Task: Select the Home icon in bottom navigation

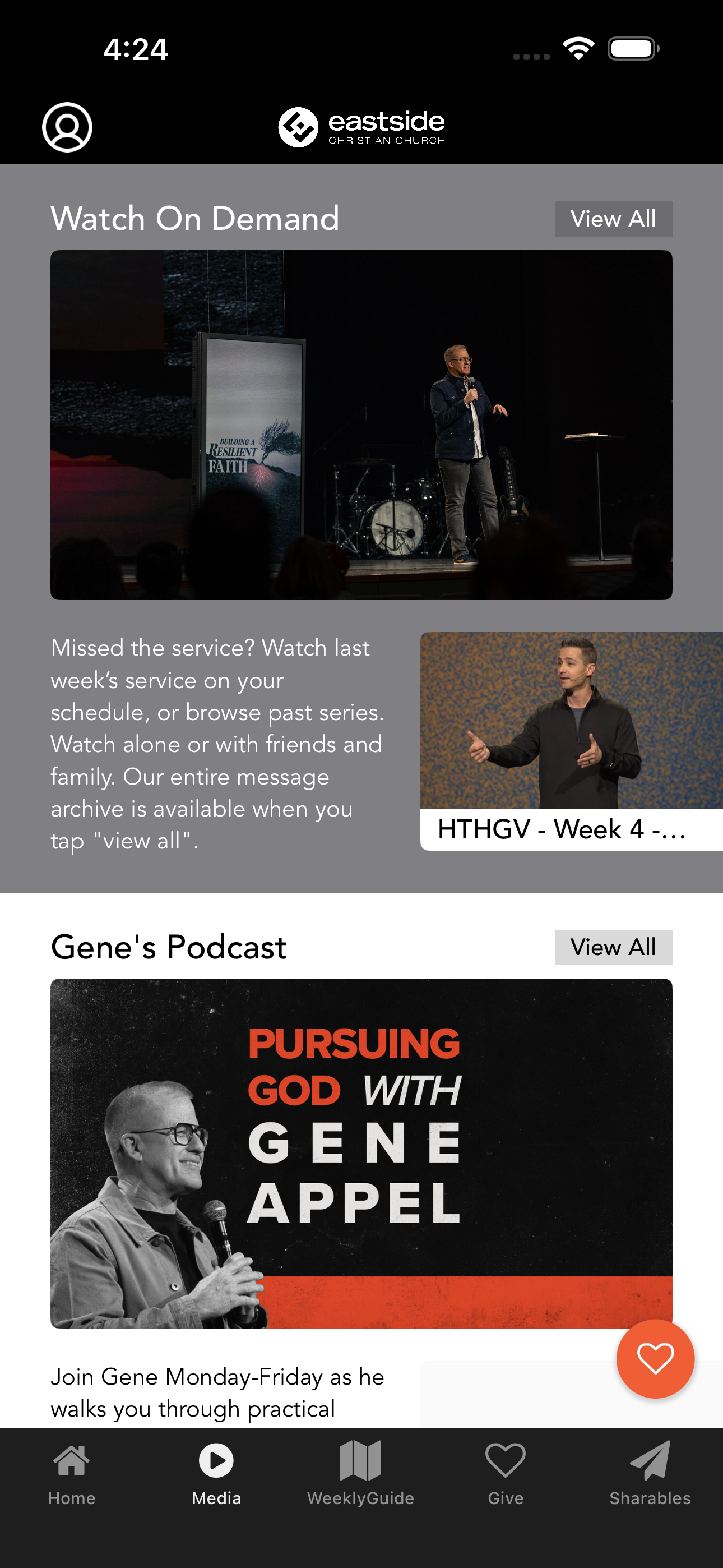Action: point(72,1461)
